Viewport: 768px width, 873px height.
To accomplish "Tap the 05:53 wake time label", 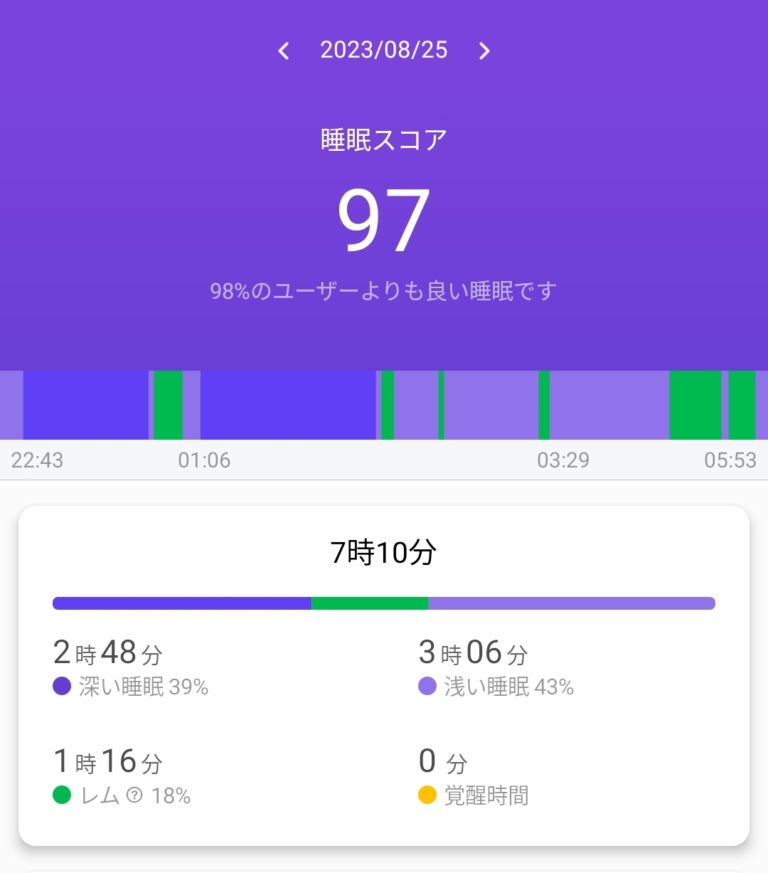I will (729, 460).
